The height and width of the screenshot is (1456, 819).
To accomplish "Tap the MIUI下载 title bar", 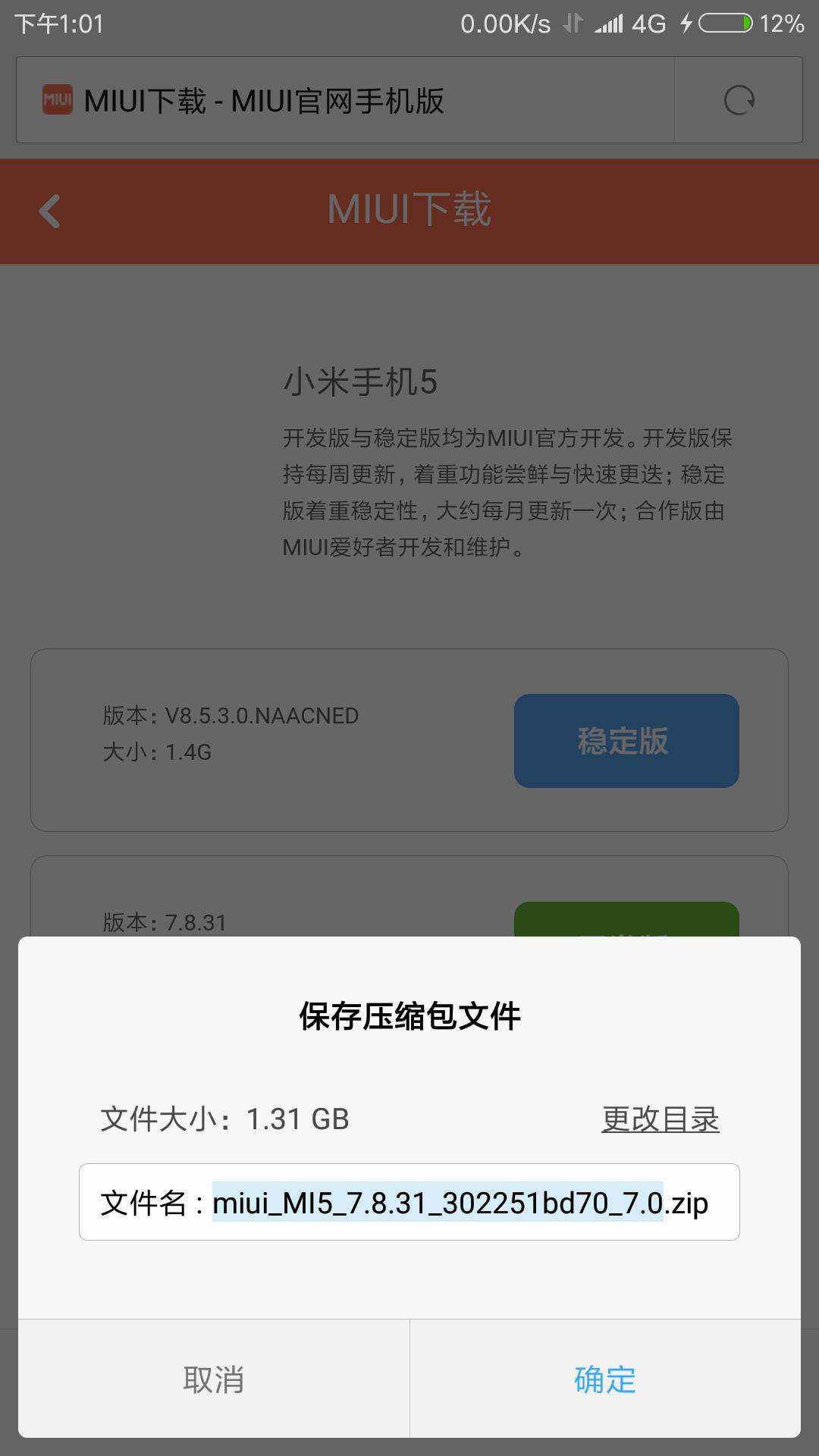I will click(x=409, y=212).
